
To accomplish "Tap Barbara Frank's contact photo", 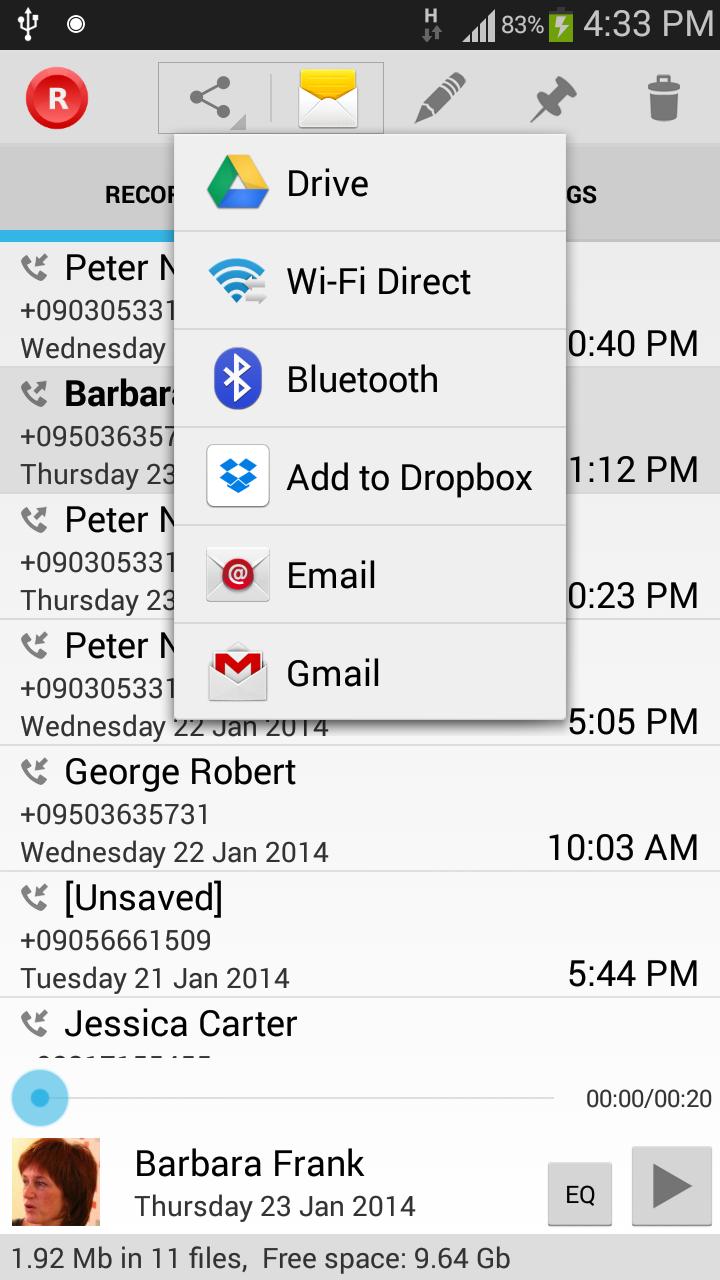I will click(x=56, y=1182).
